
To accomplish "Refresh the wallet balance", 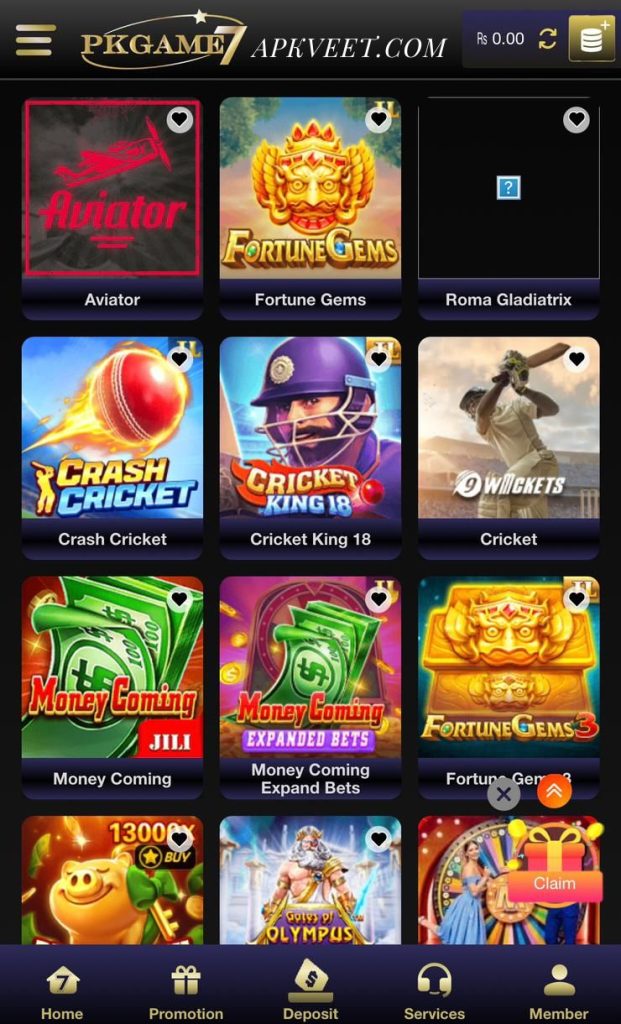I will pos(547,39).
